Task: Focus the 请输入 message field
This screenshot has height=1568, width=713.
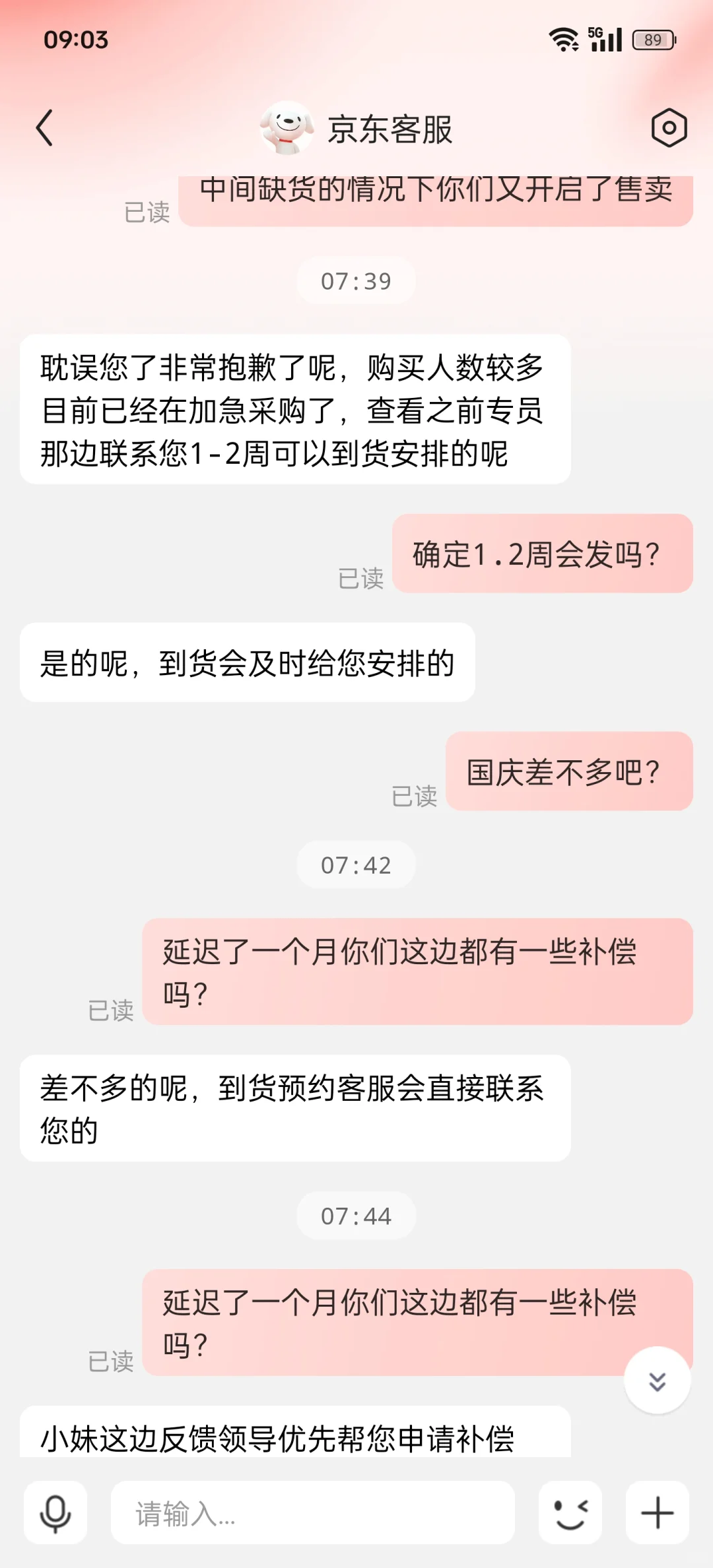Action: coord(312,1513)
